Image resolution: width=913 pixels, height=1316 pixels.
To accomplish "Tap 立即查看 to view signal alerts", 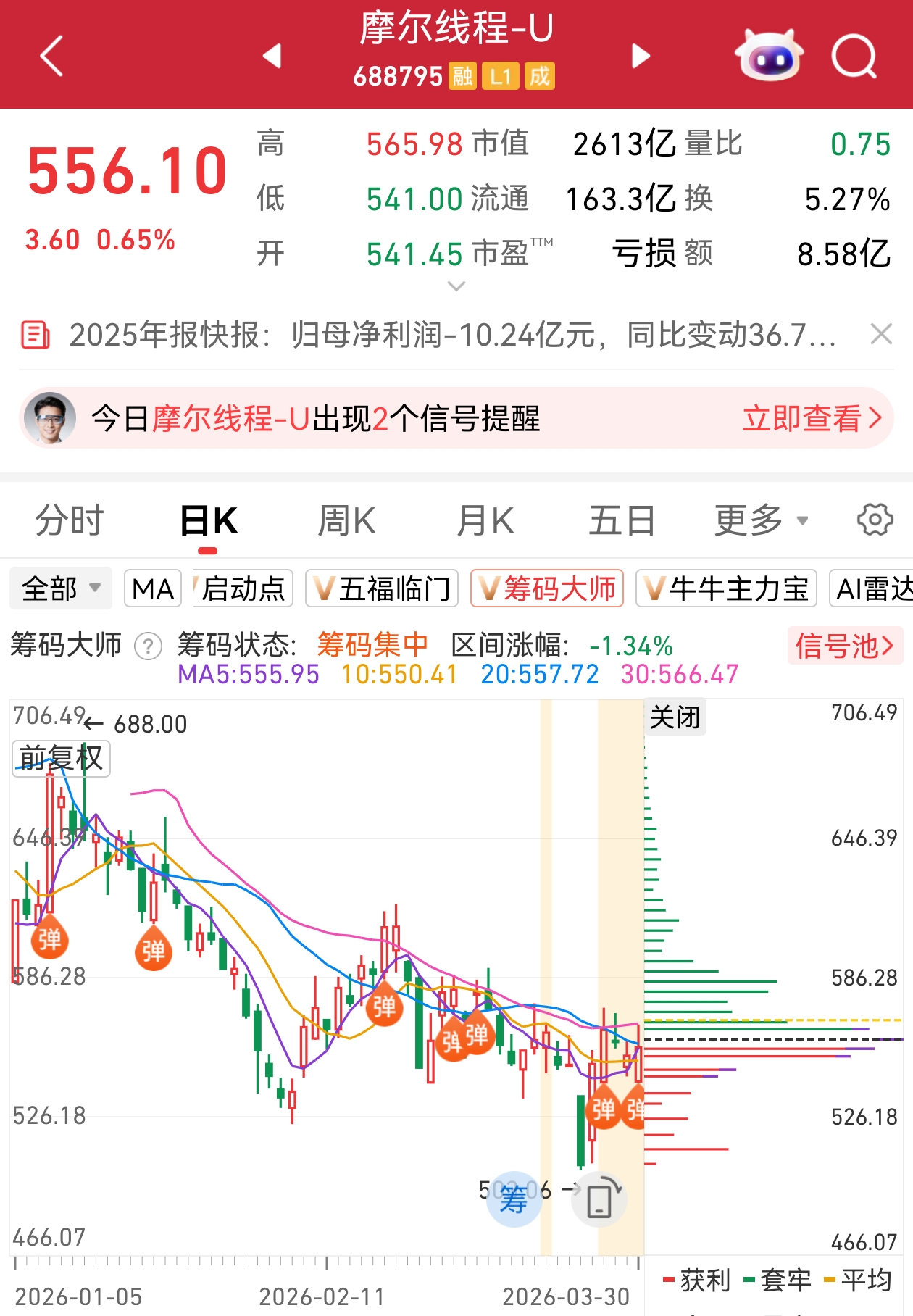I will click(x=811, y=419).
